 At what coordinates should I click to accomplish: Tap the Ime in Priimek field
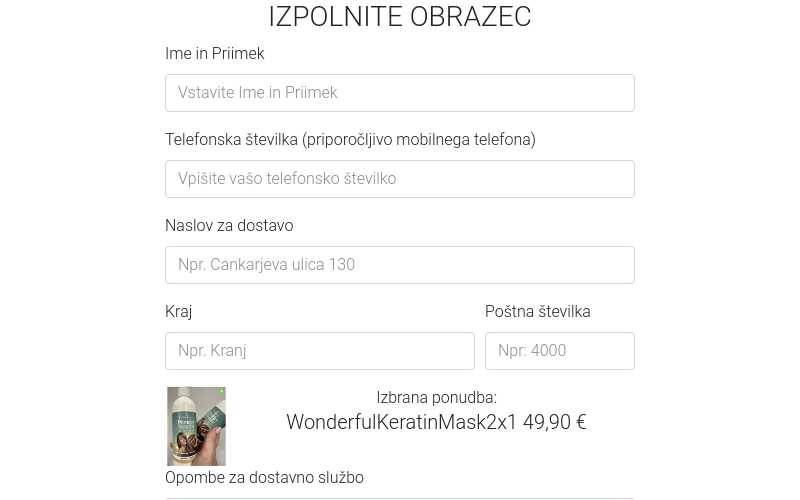pyautogui.click(x=399, y=93)
